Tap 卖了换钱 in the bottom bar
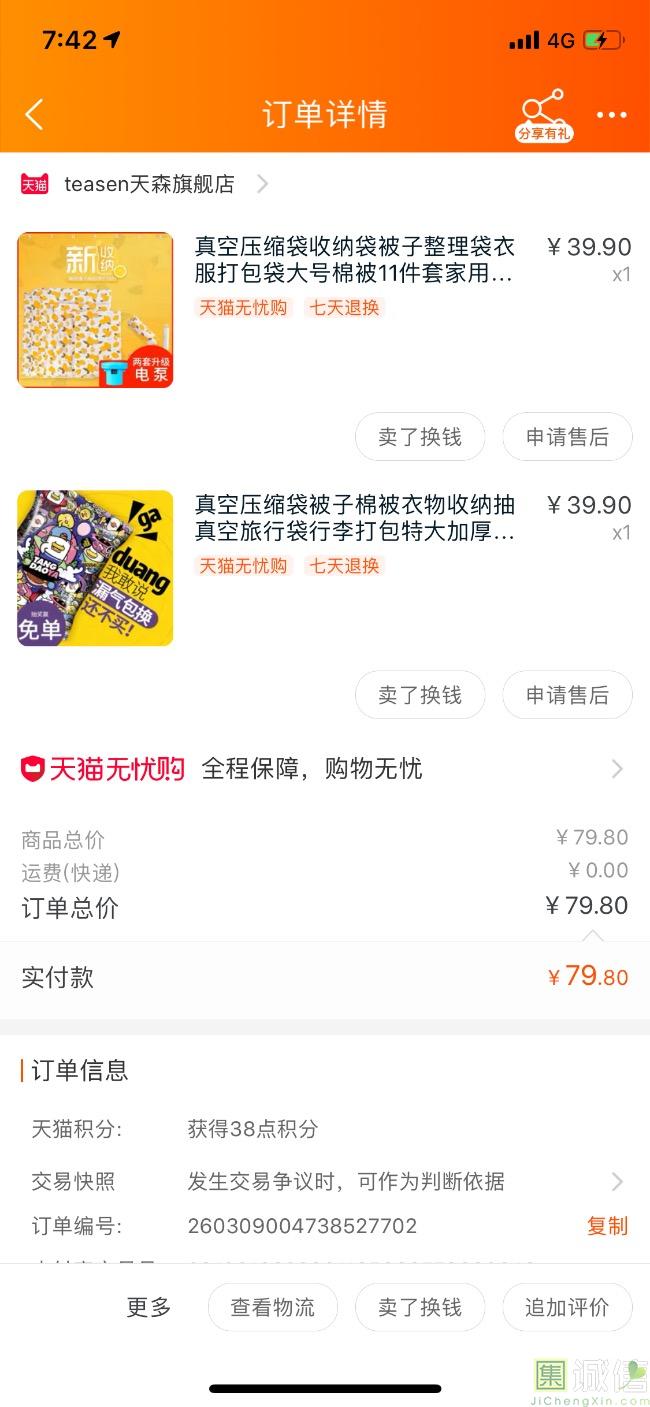 [x=420, y=1307]
